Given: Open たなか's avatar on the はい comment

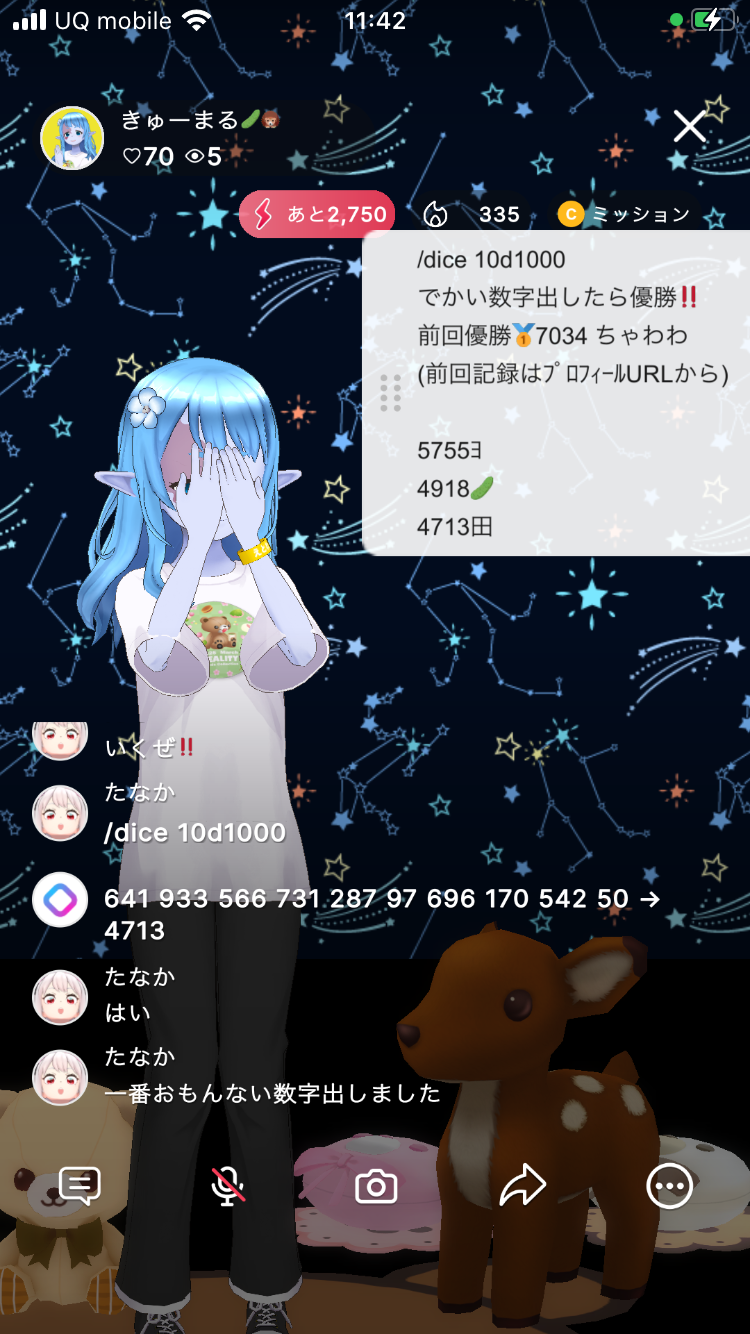Looking at the screenshot, I should tap(60, 997).
